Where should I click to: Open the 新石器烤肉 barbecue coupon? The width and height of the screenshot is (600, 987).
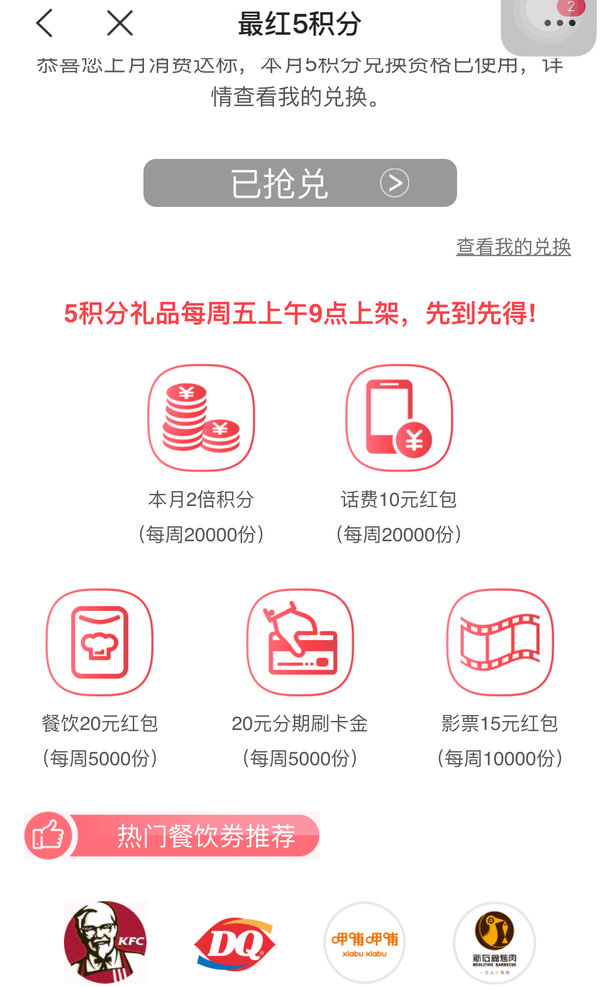pos(494,942)
